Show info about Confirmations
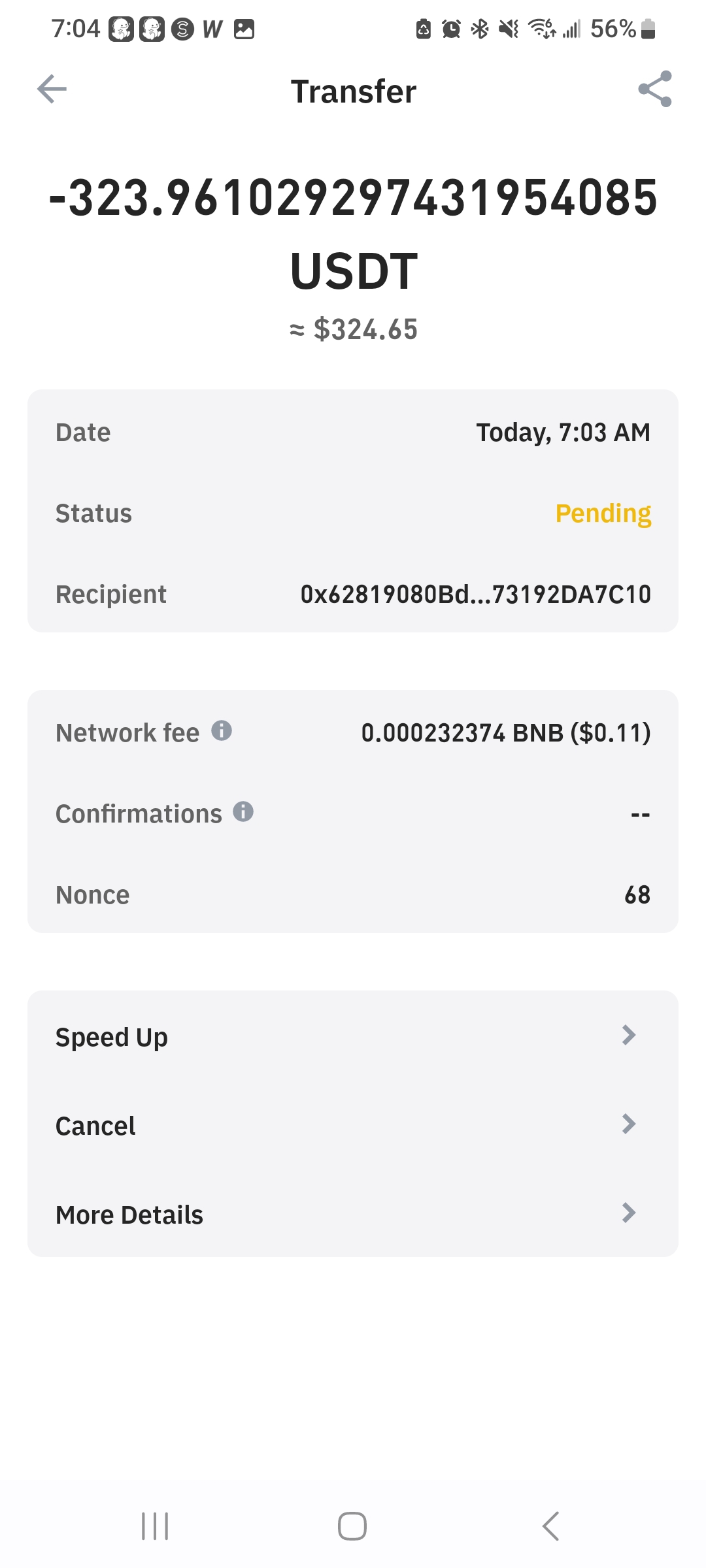 tap(243, 812)
